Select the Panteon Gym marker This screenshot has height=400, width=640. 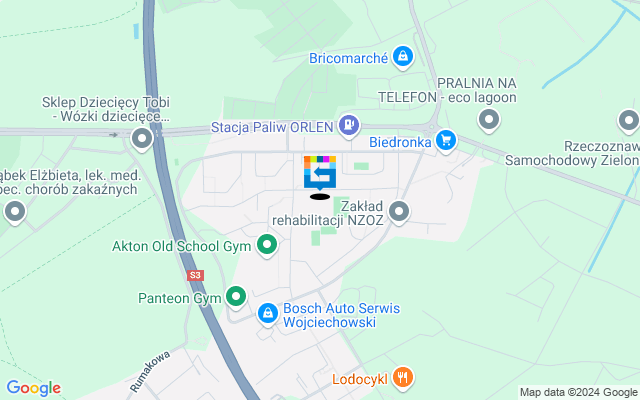pyautogui.click(x=236, y=297)
